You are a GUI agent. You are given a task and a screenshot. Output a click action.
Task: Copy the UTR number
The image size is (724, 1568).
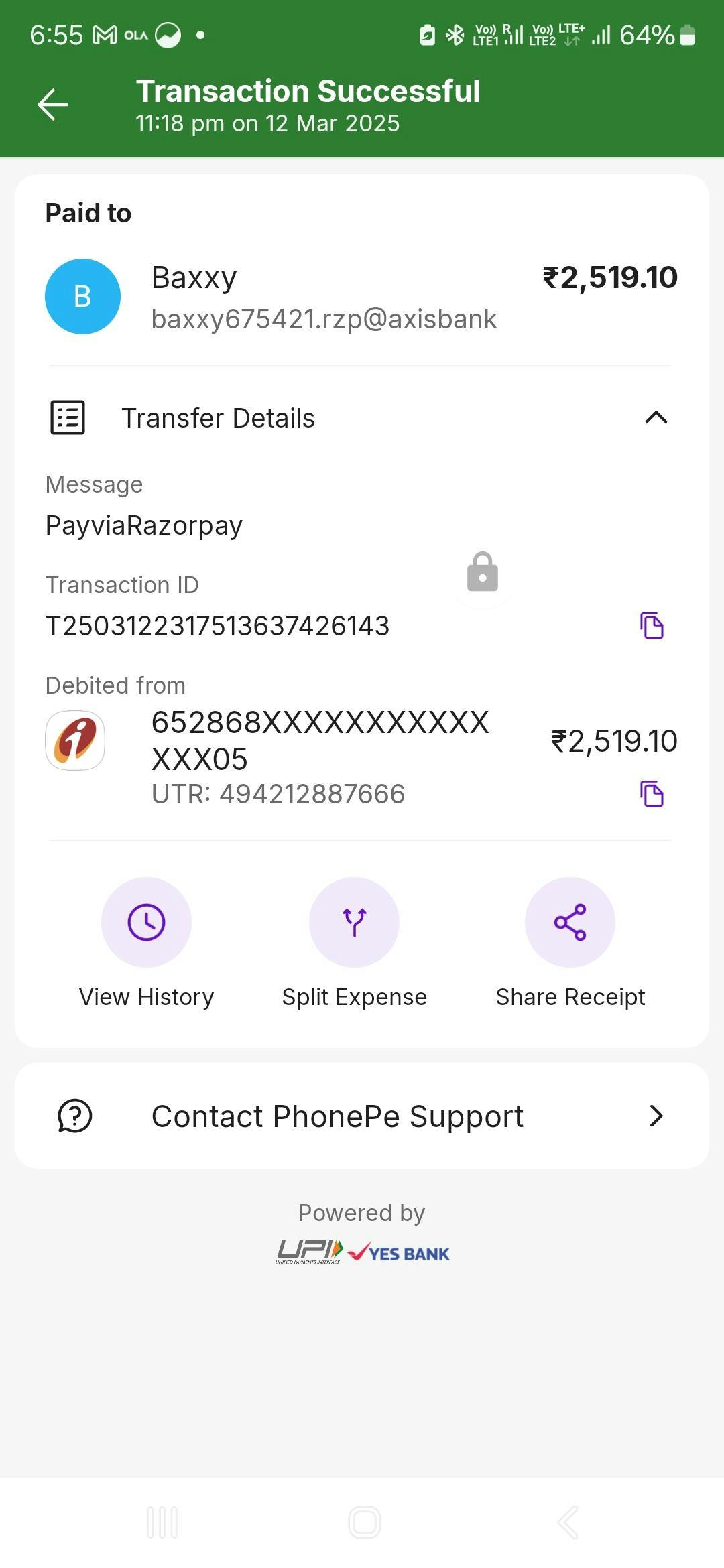(x=651, y=794)
